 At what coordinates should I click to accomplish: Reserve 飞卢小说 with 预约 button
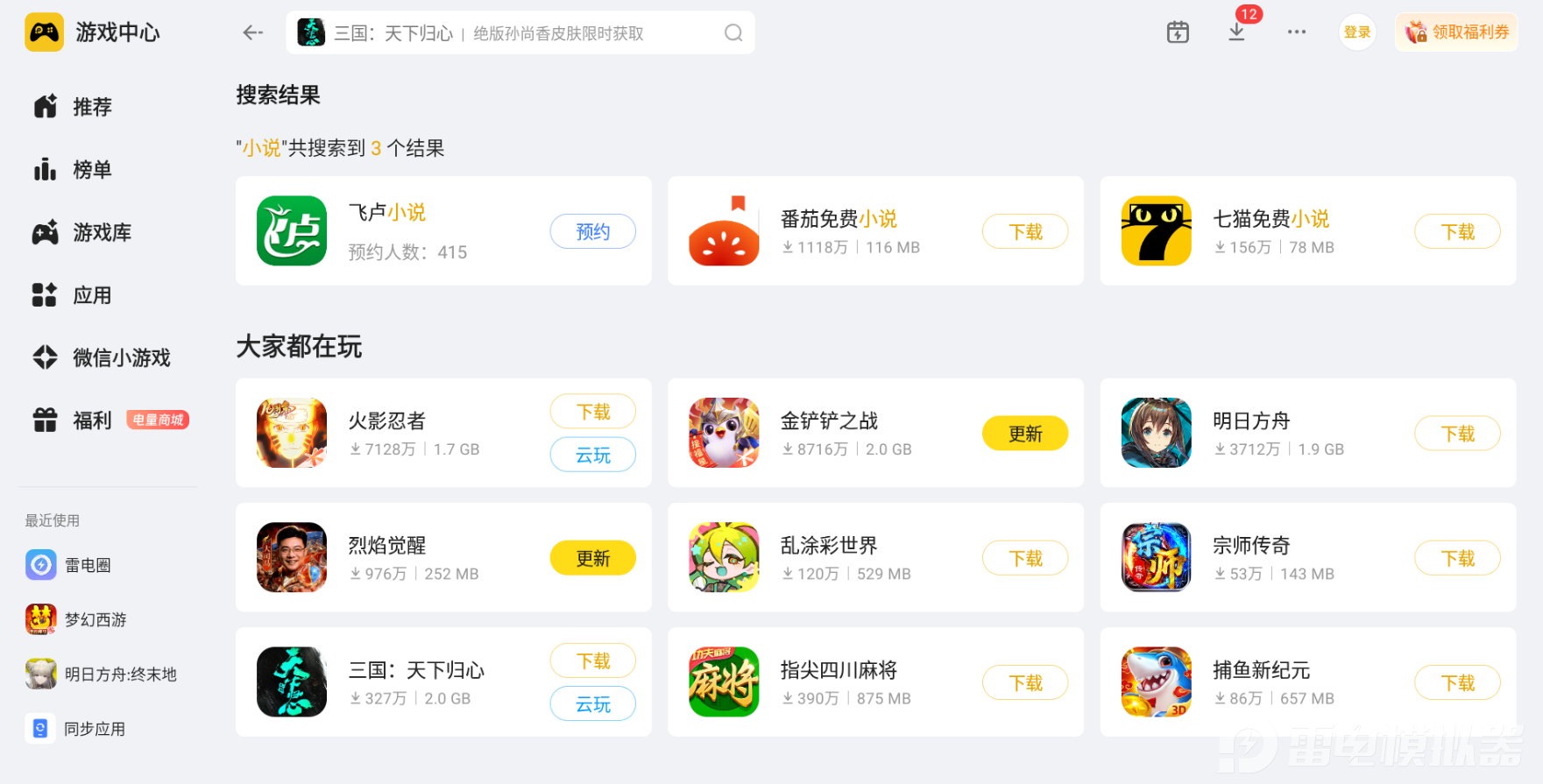tap(593, 231)
